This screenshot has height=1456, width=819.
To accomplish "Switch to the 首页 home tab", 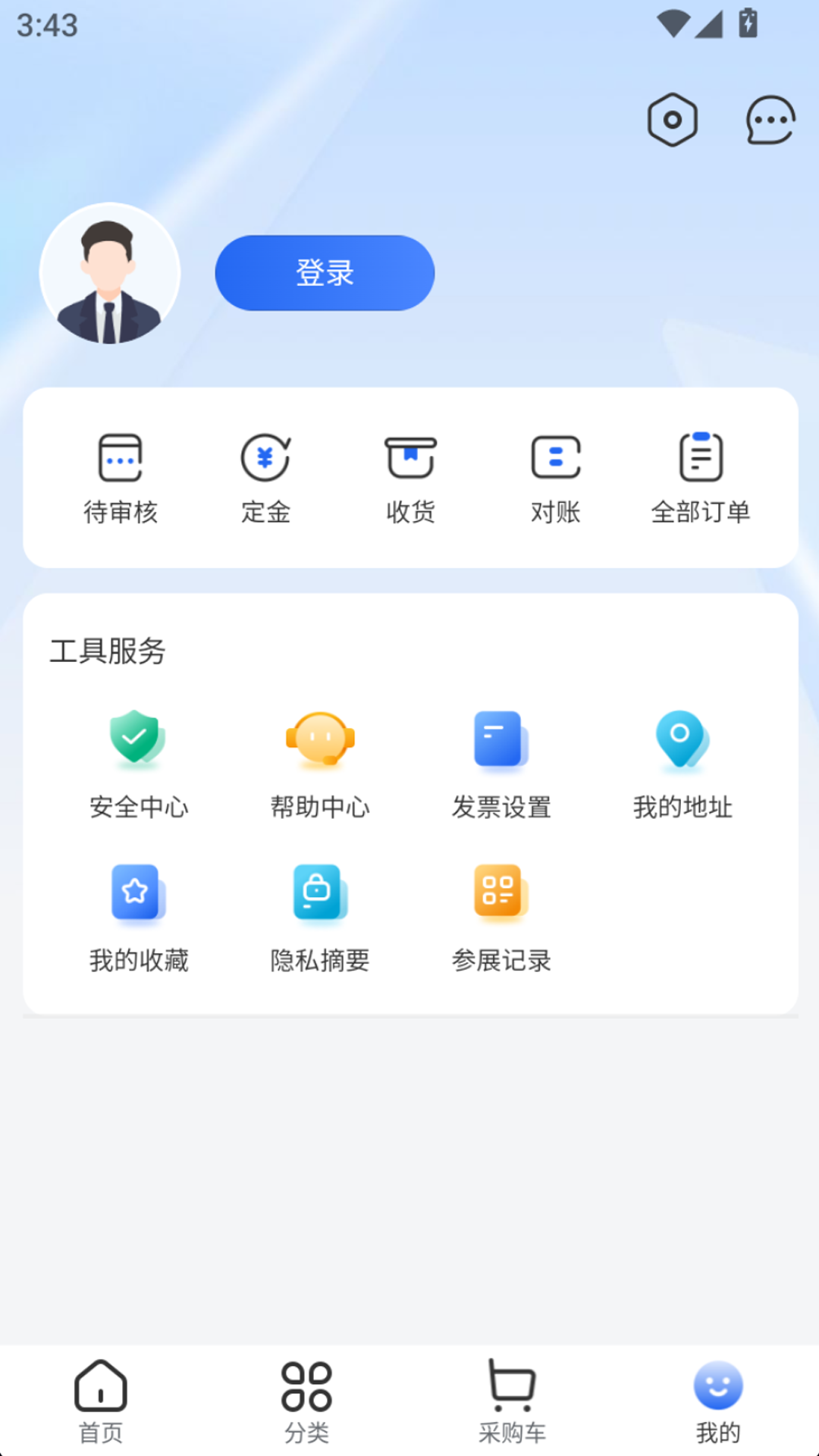I will [x=101, y=1401].
